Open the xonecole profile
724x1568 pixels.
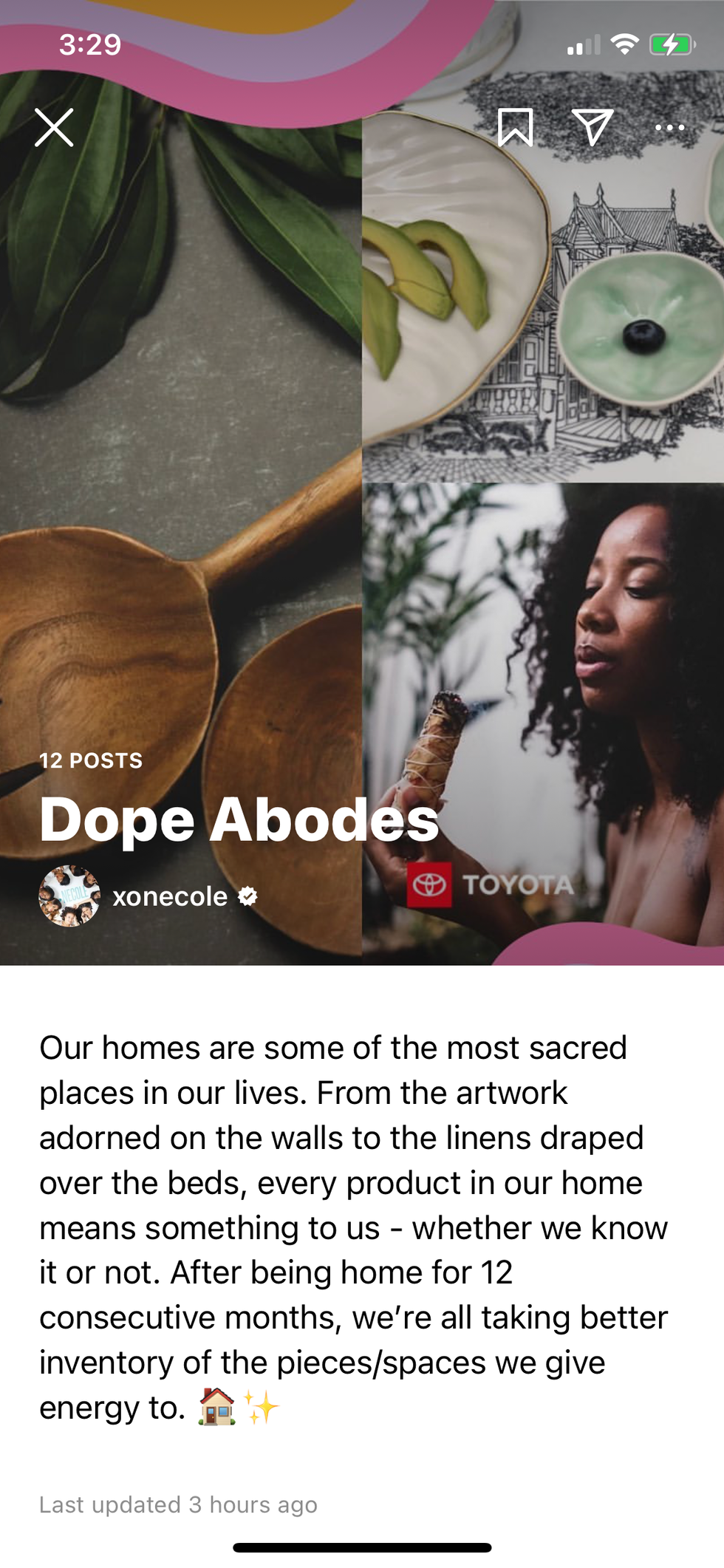[169, 896]
